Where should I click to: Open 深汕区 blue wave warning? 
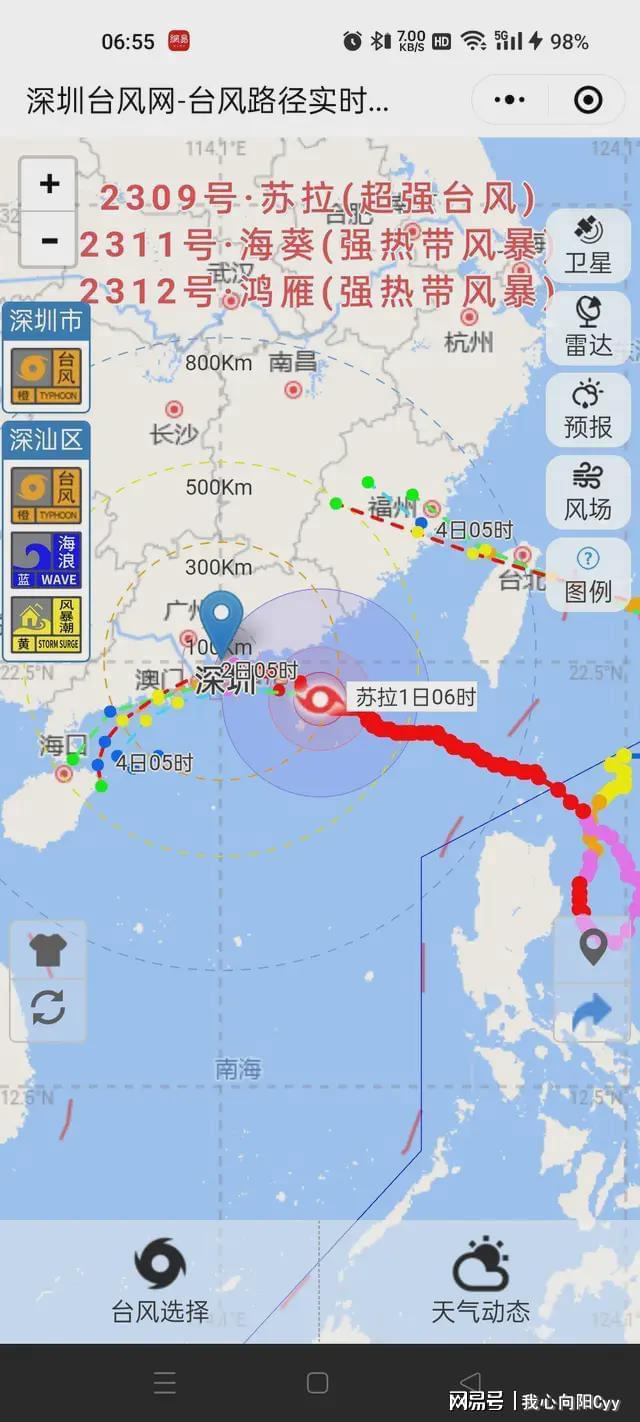[x=46, y=560]
